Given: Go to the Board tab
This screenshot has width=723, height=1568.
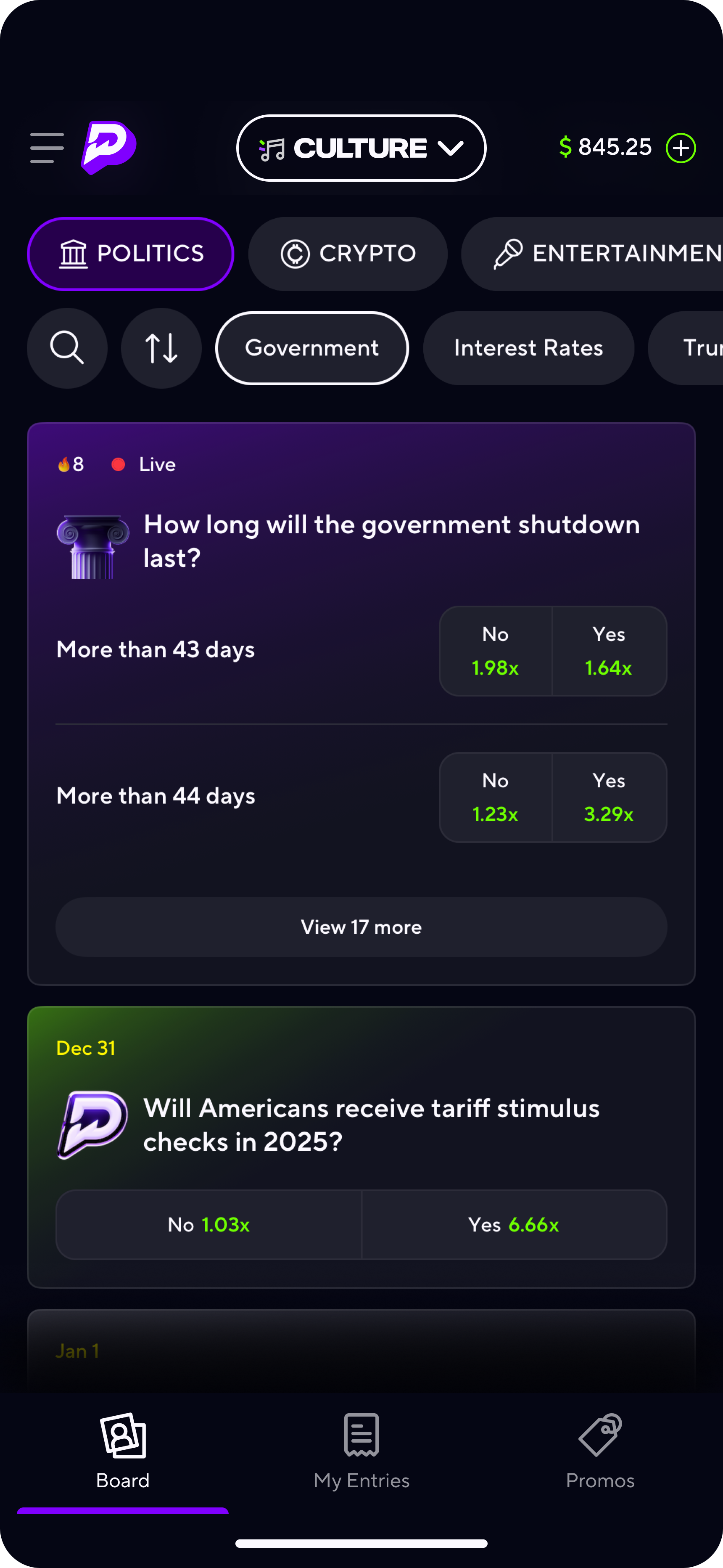Looking at the screenshot, I should click(123, 1451).
